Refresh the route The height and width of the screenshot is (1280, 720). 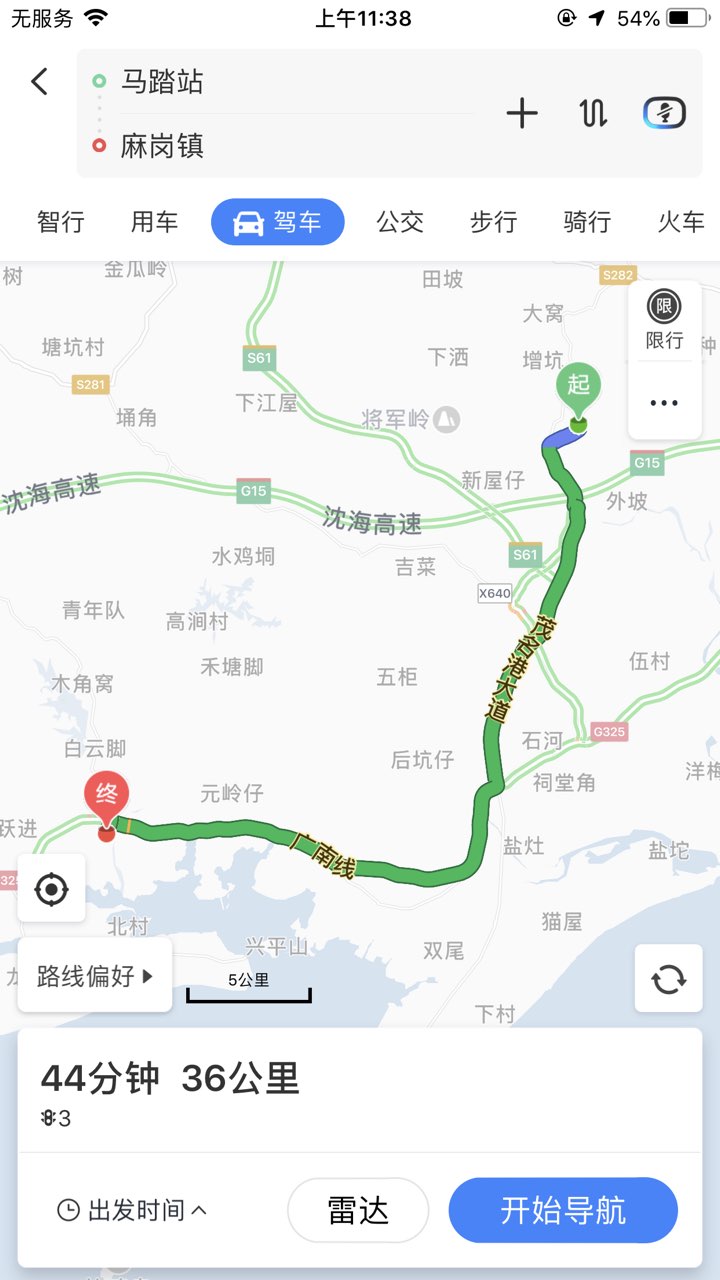668,979
